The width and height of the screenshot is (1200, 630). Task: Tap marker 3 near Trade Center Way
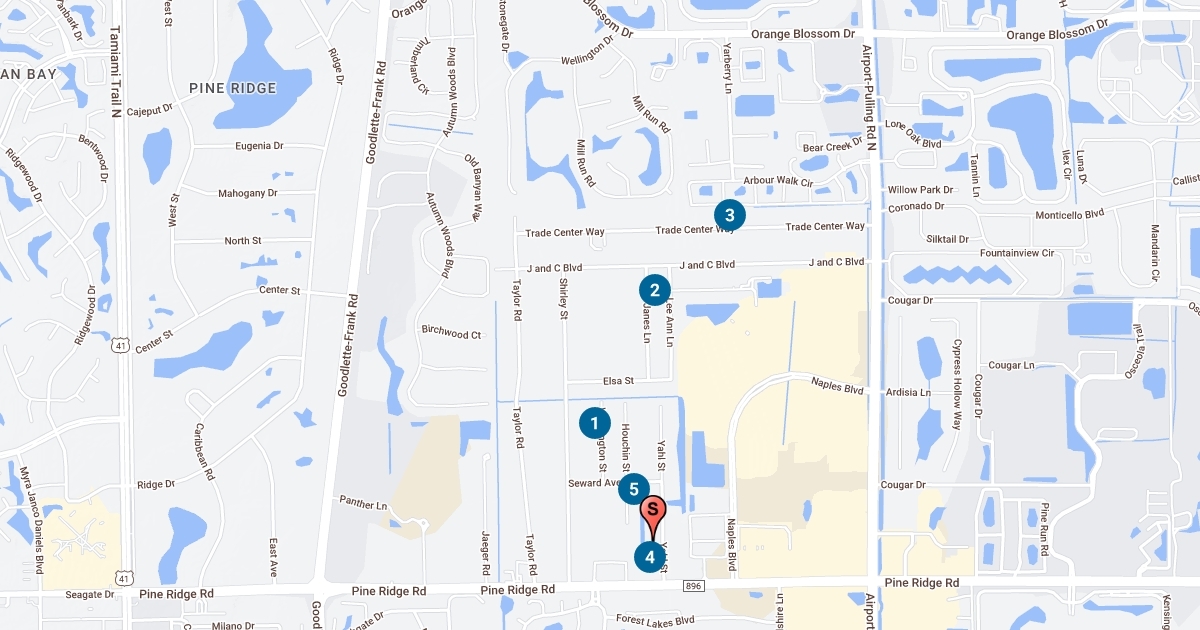tap(730, 214)
